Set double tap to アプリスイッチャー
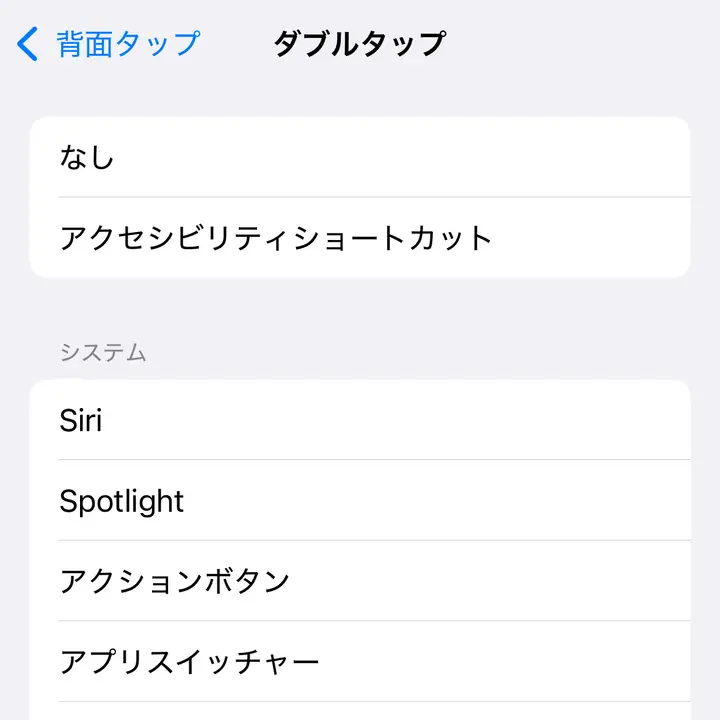Viewport: 720px width, 720px height. pyautogui.click(x=360, y=662)
